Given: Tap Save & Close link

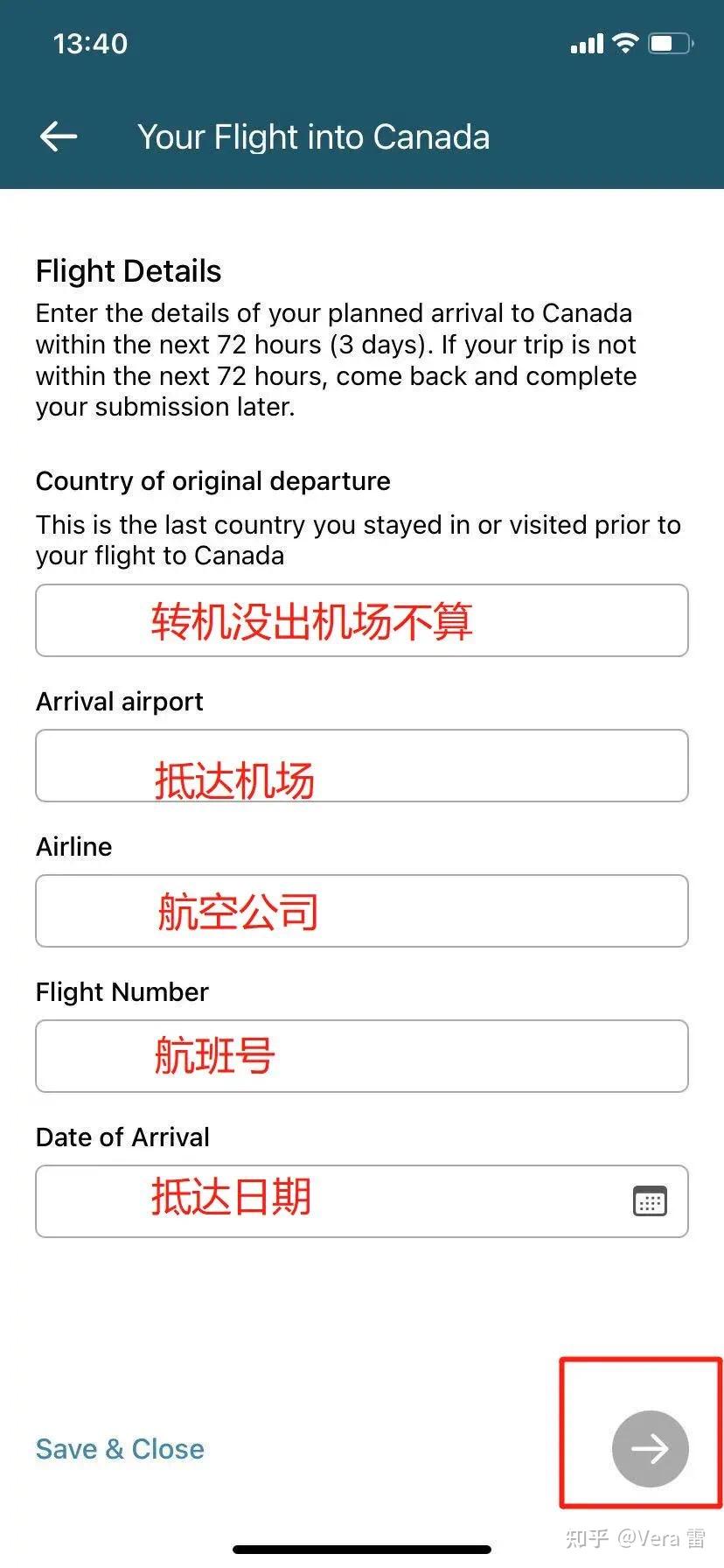Looking at the screenshot, I should coord(120,1449).
